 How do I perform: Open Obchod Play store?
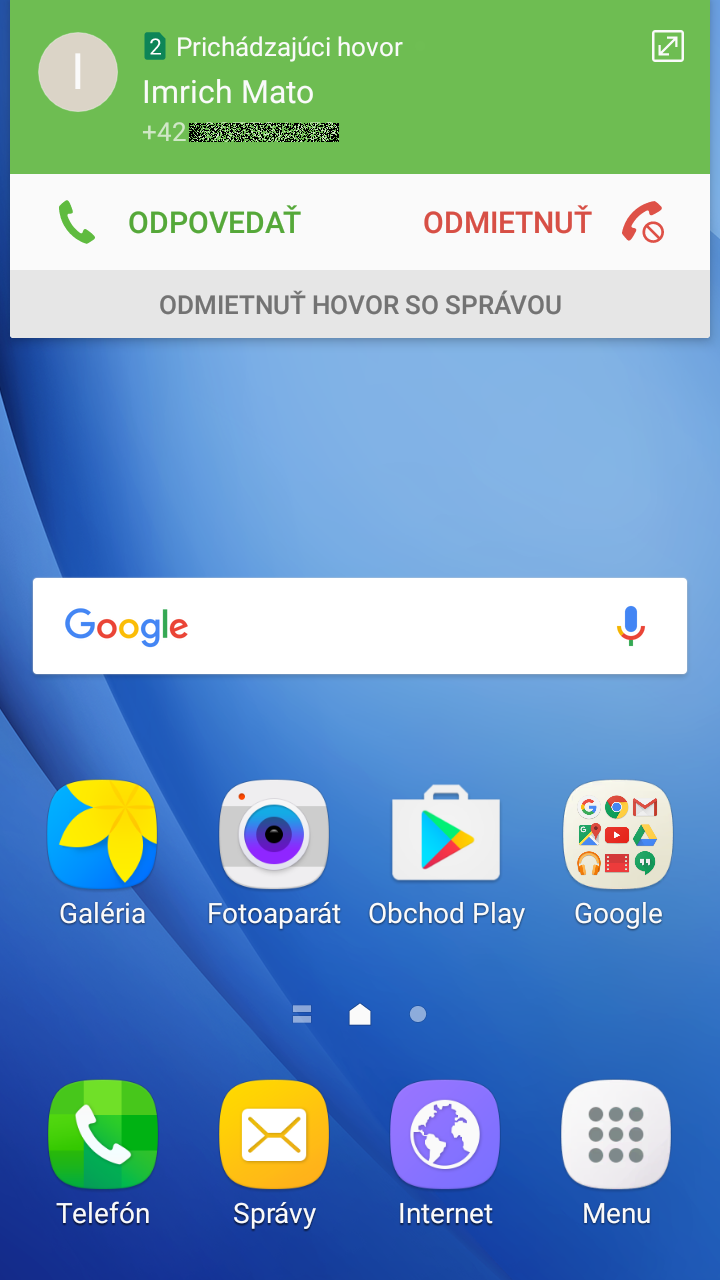(446, 853)
